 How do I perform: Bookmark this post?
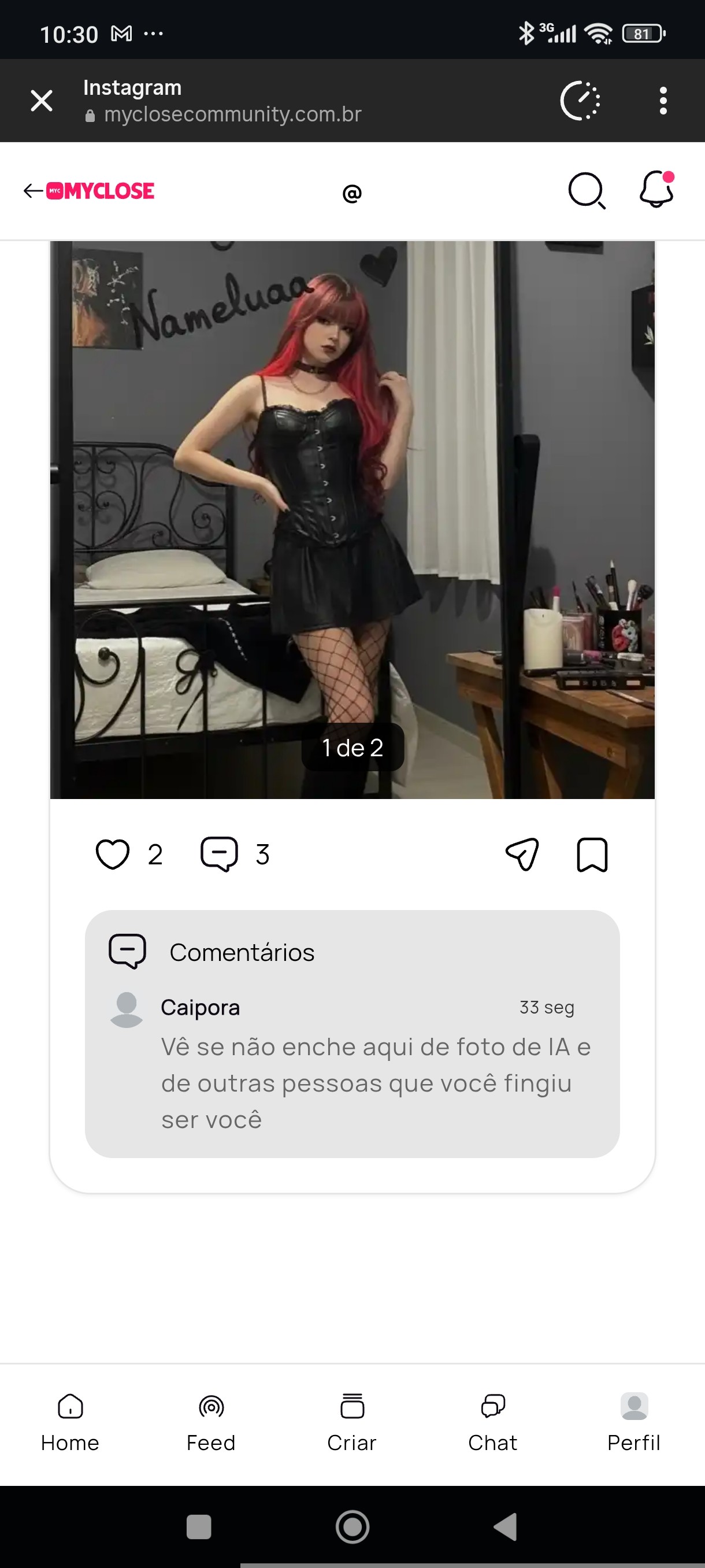click(x=592, y=855)
